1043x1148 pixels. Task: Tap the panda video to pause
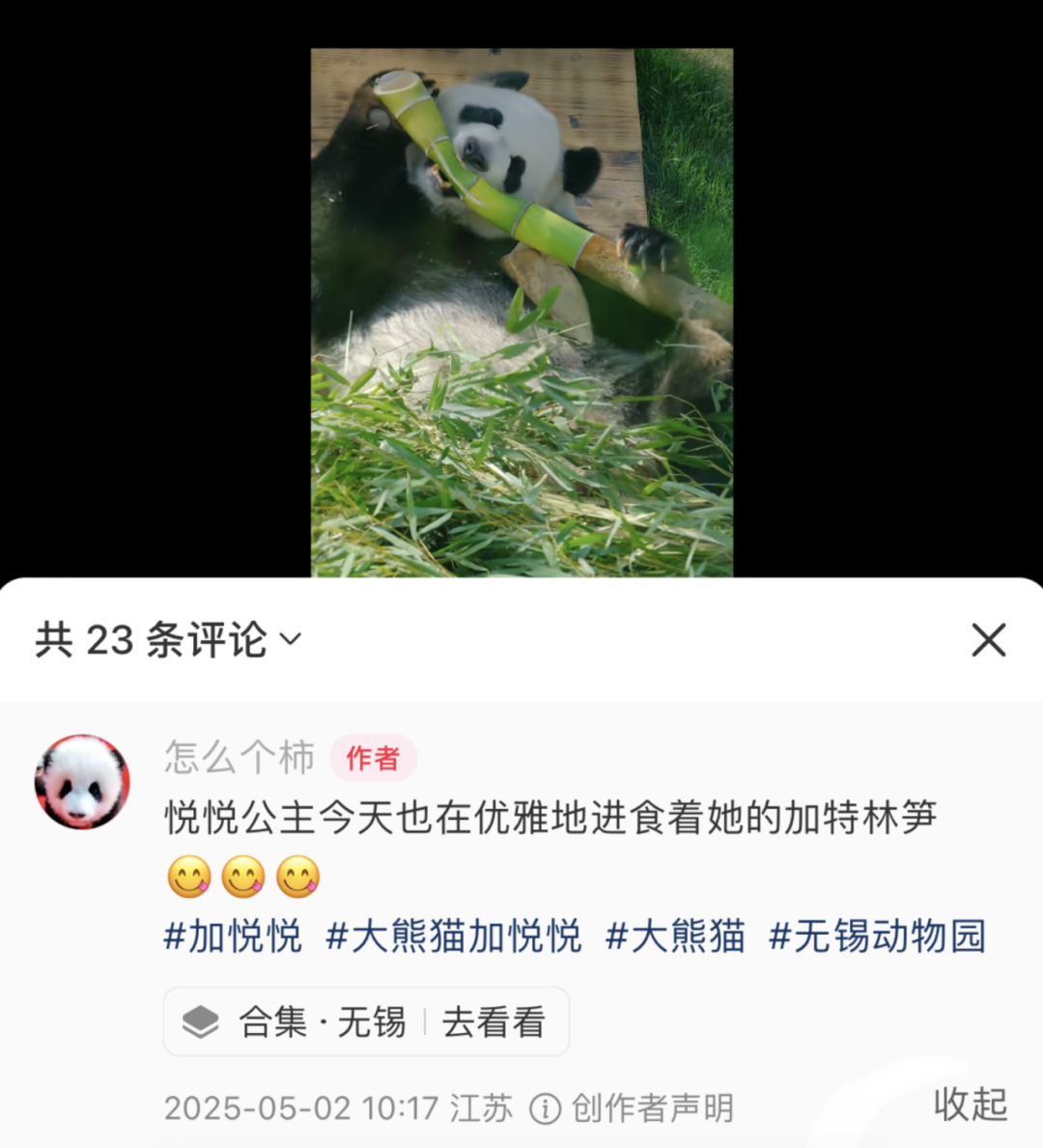point(521,309)
